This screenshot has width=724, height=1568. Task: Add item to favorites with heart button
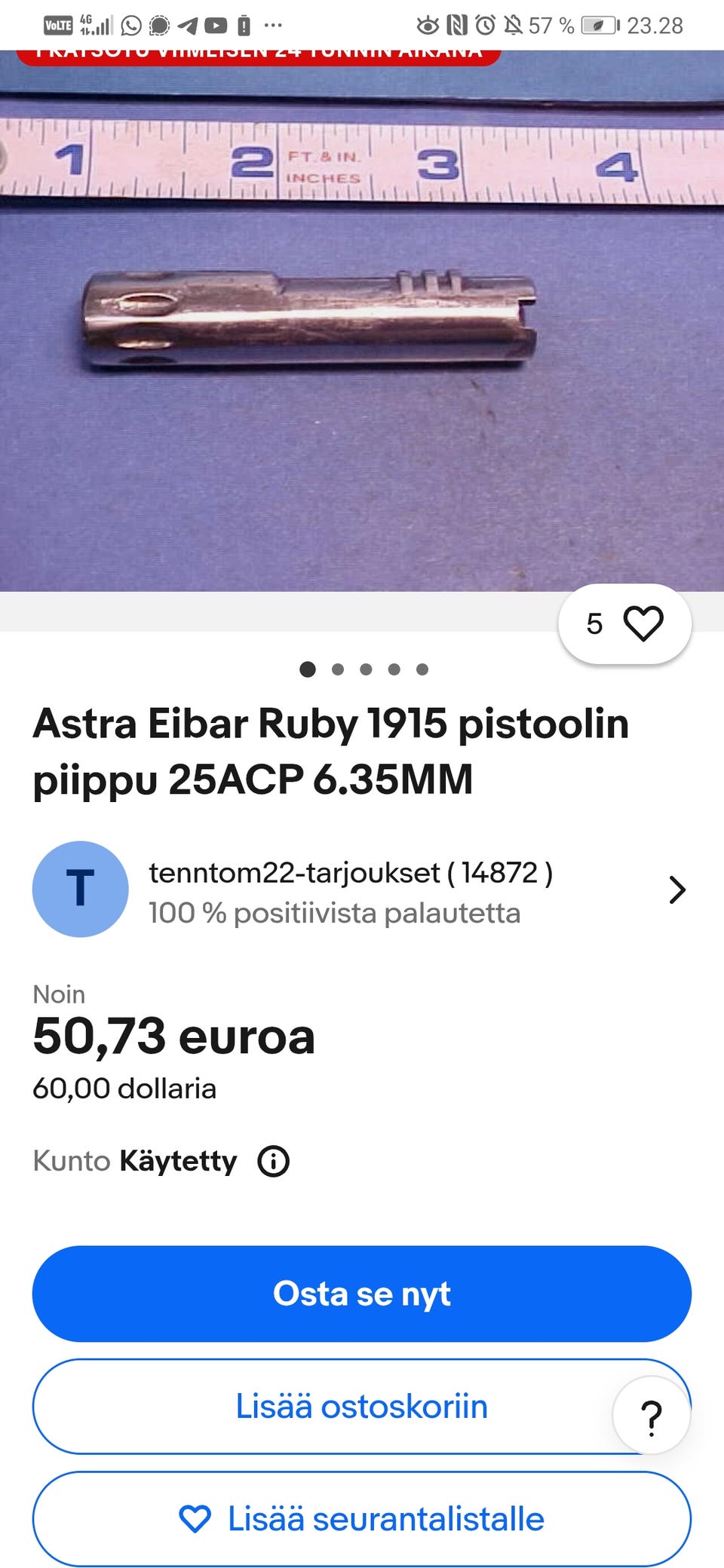tap(643, 624)
